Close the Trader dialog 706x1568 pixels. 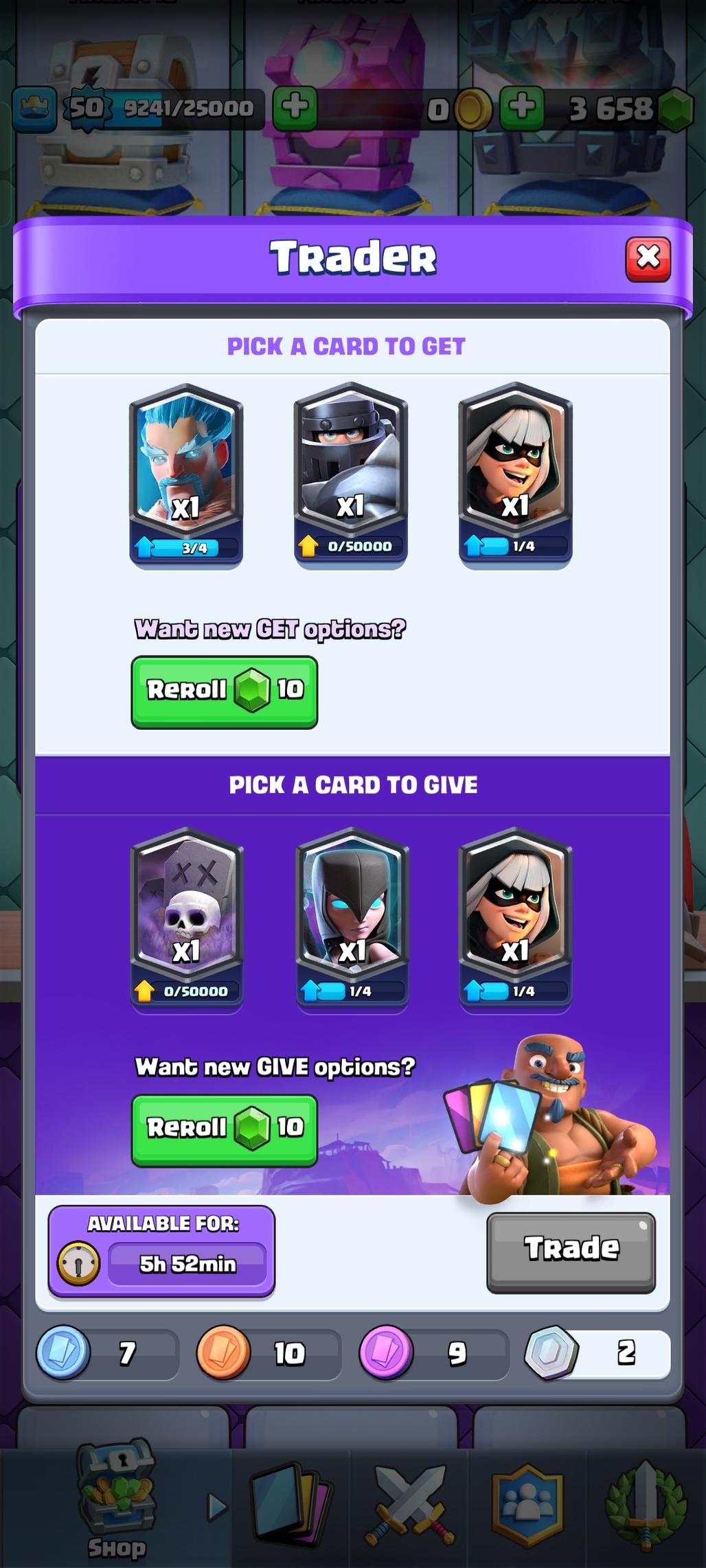pyautogui.click(x=648, y=259)
